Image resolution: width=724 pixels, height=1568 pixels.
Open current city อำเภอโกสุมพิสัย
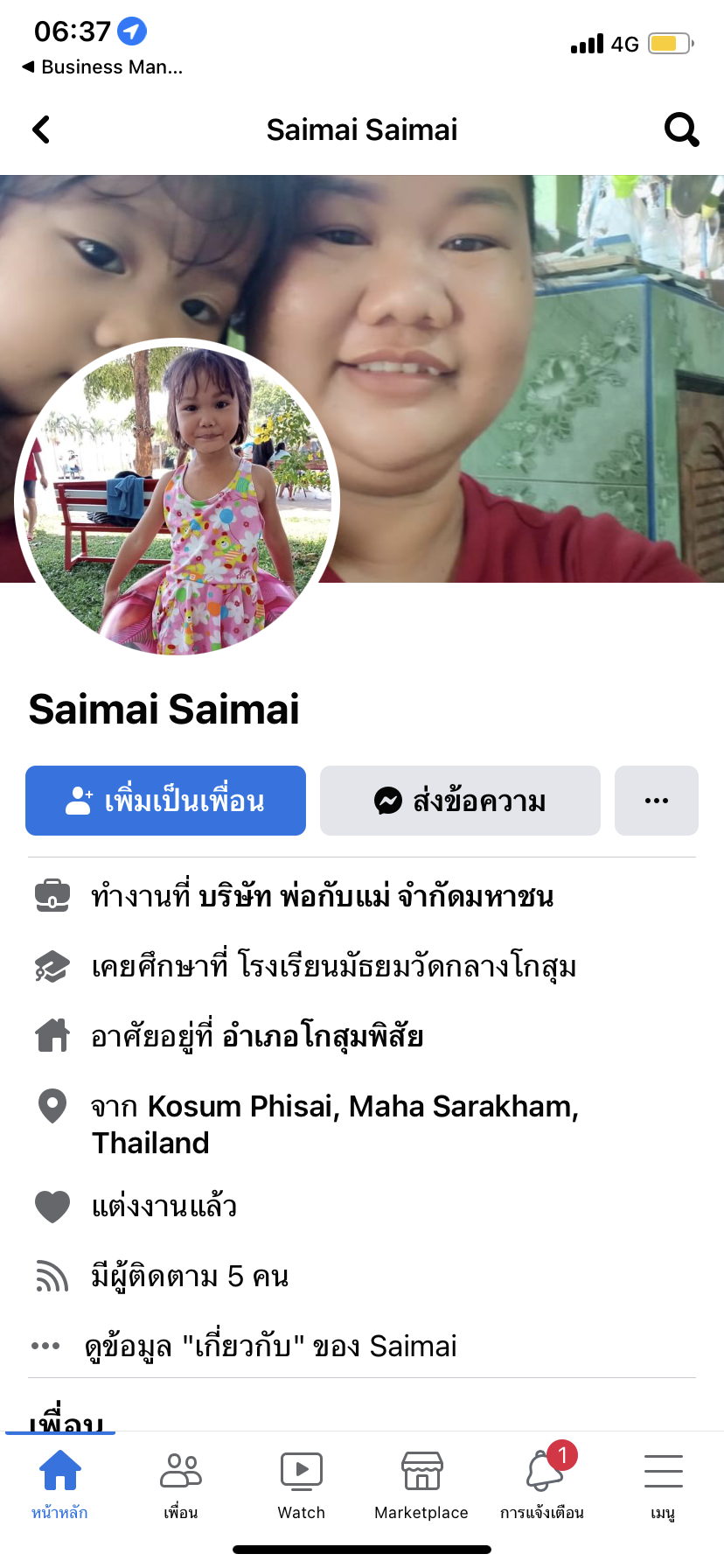322,1037
